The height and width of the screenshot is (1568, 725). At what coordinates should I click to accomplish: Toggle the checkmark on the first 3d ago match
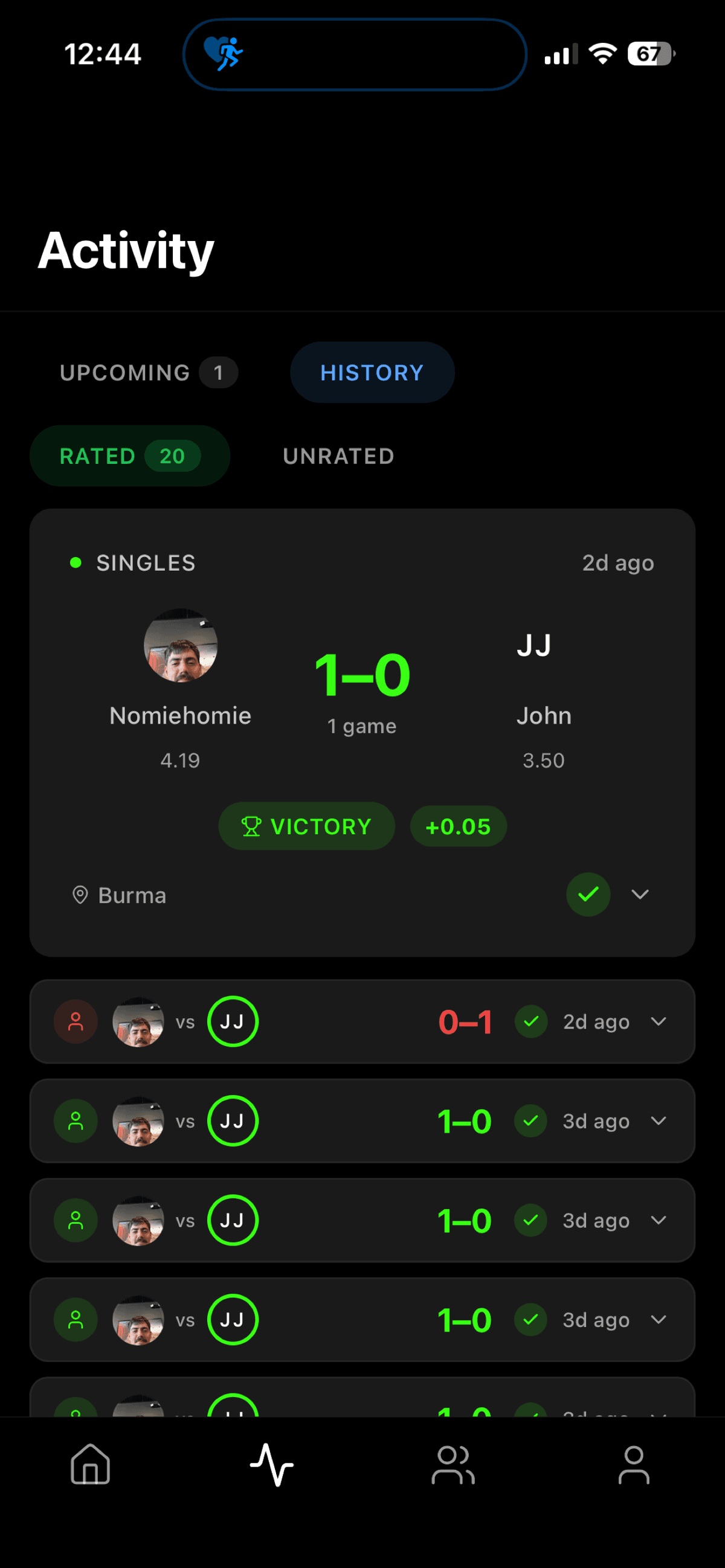pyautogui.click(x=531, y=1120)
